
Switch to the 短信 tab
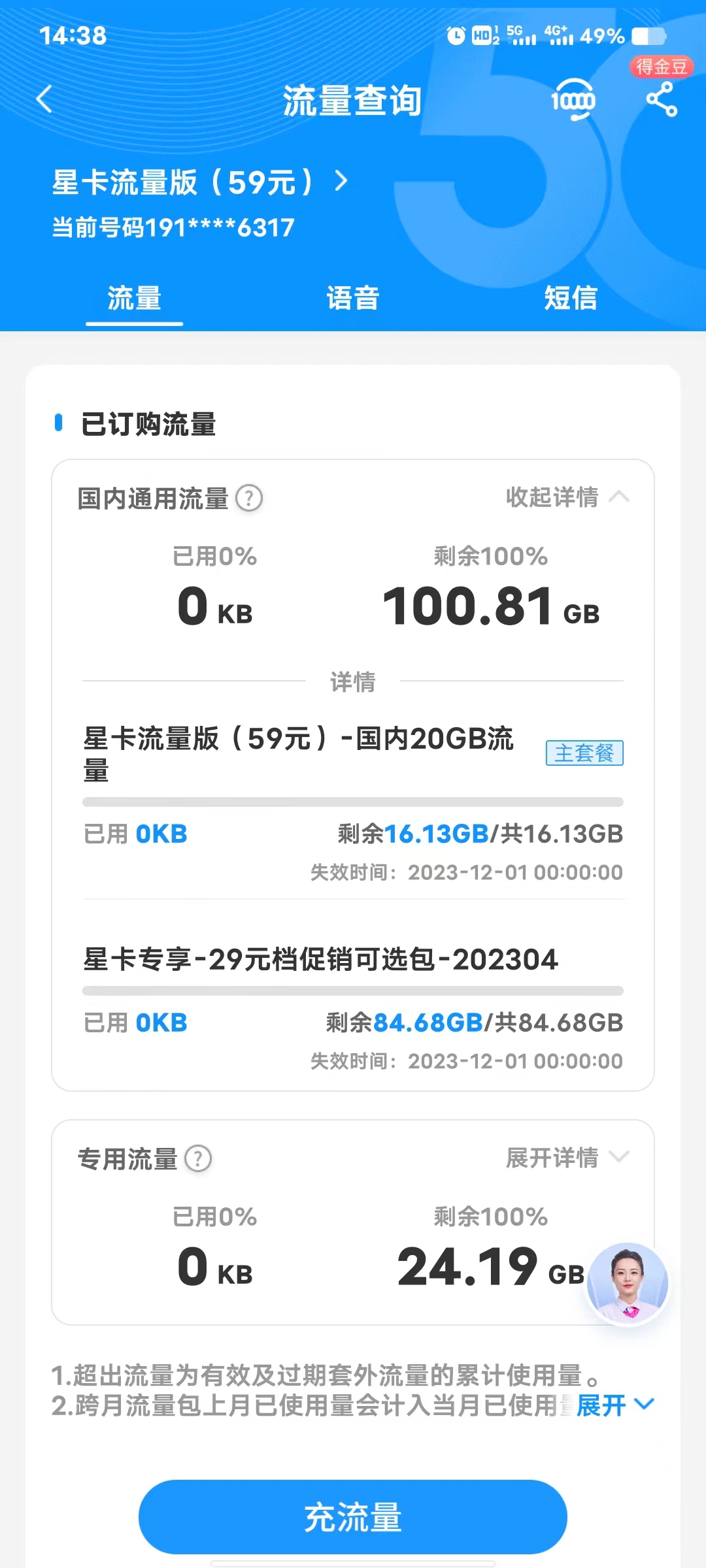[570, 298]
